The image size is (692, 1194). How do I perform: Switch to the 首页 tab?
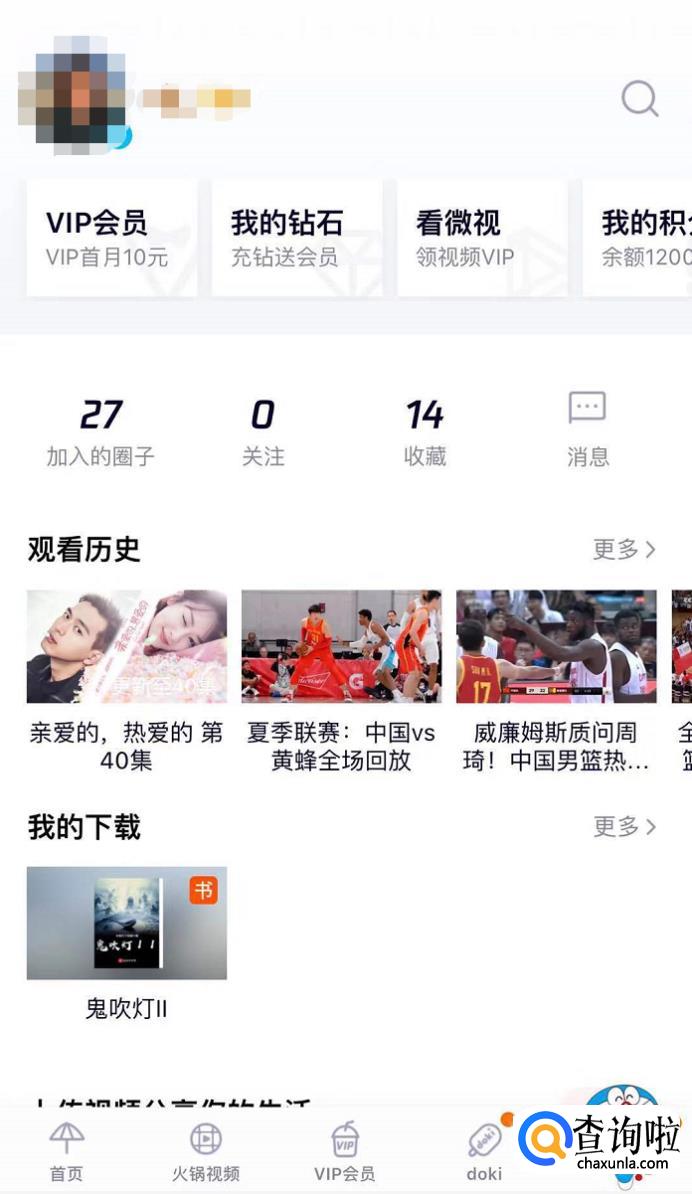[67, 1150]
